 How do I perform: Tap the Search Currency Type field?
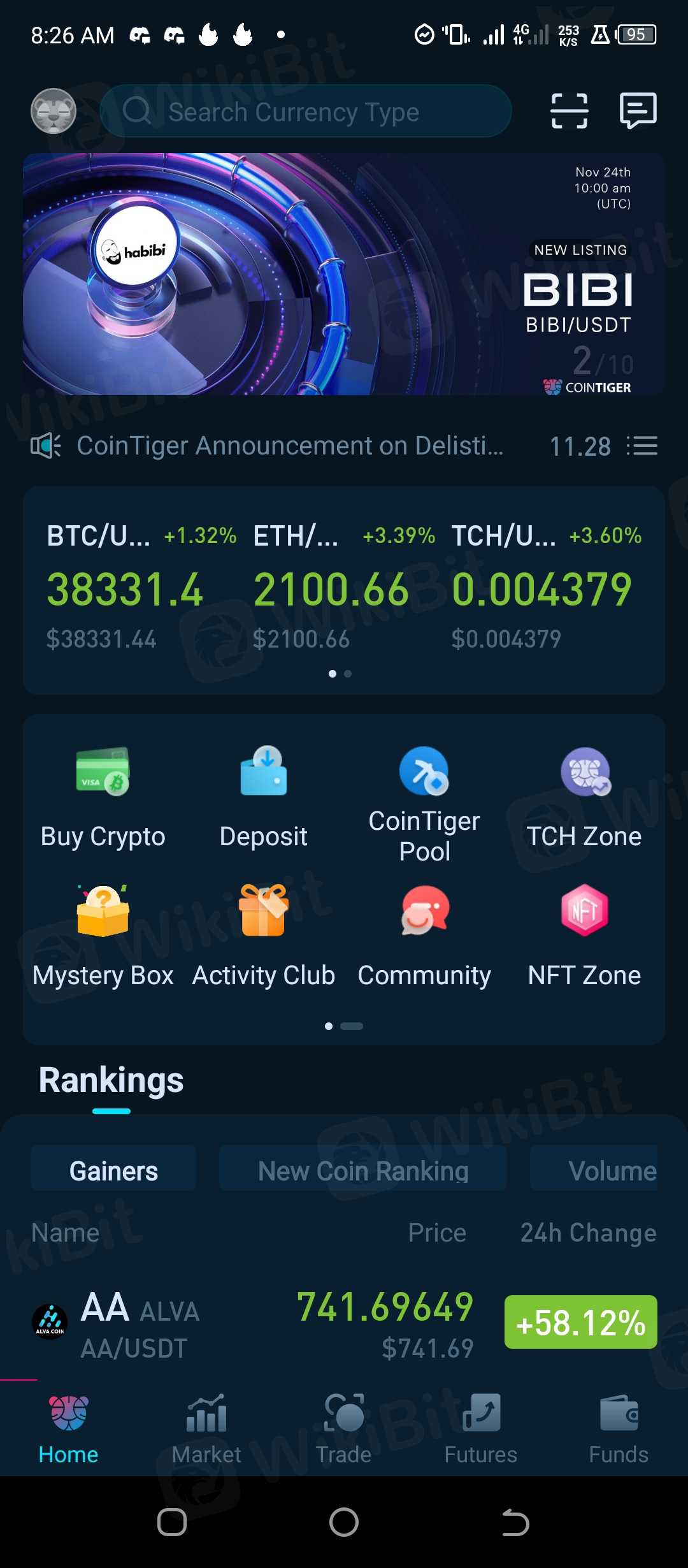(306, 112)
